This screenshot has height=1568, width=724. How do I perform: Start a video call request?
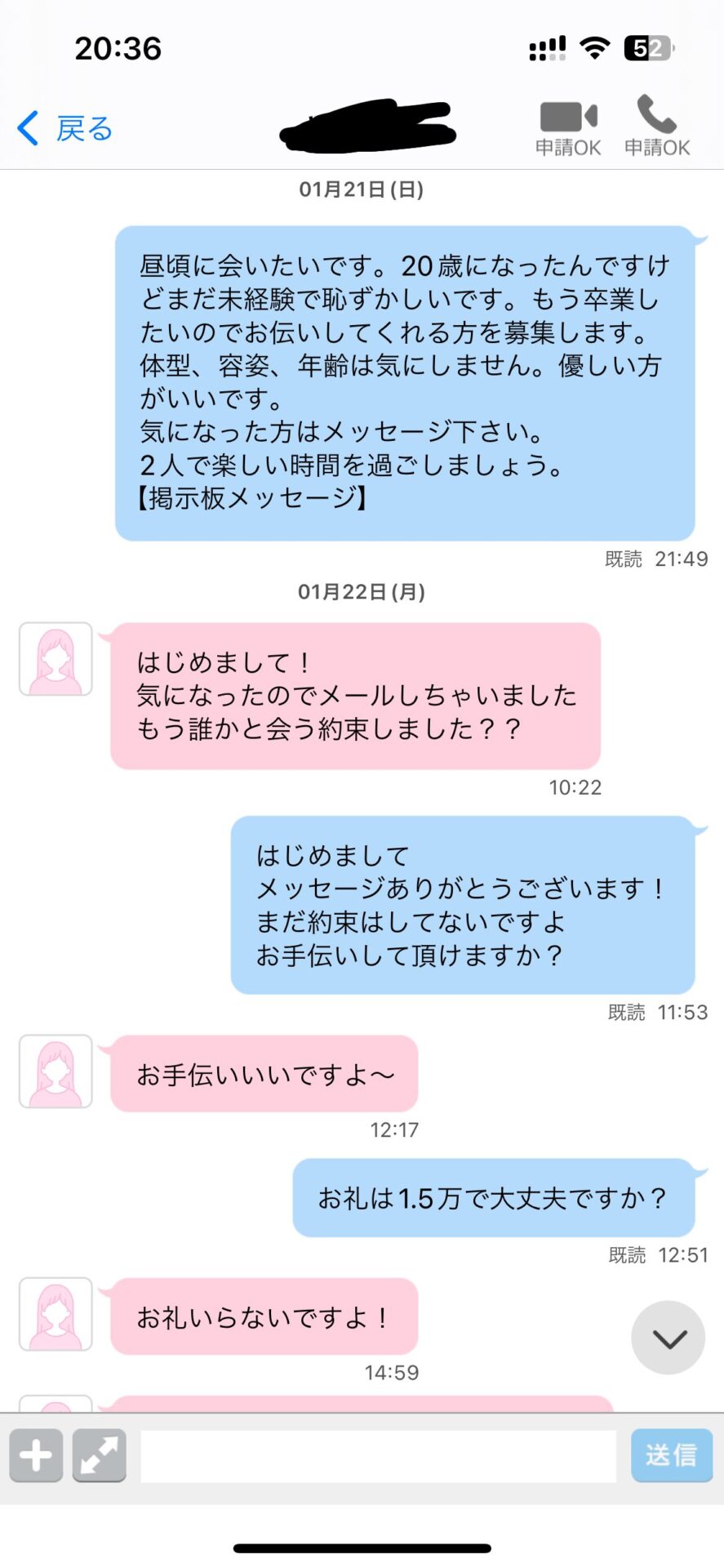pyautogui.click(x=568, y=127)
